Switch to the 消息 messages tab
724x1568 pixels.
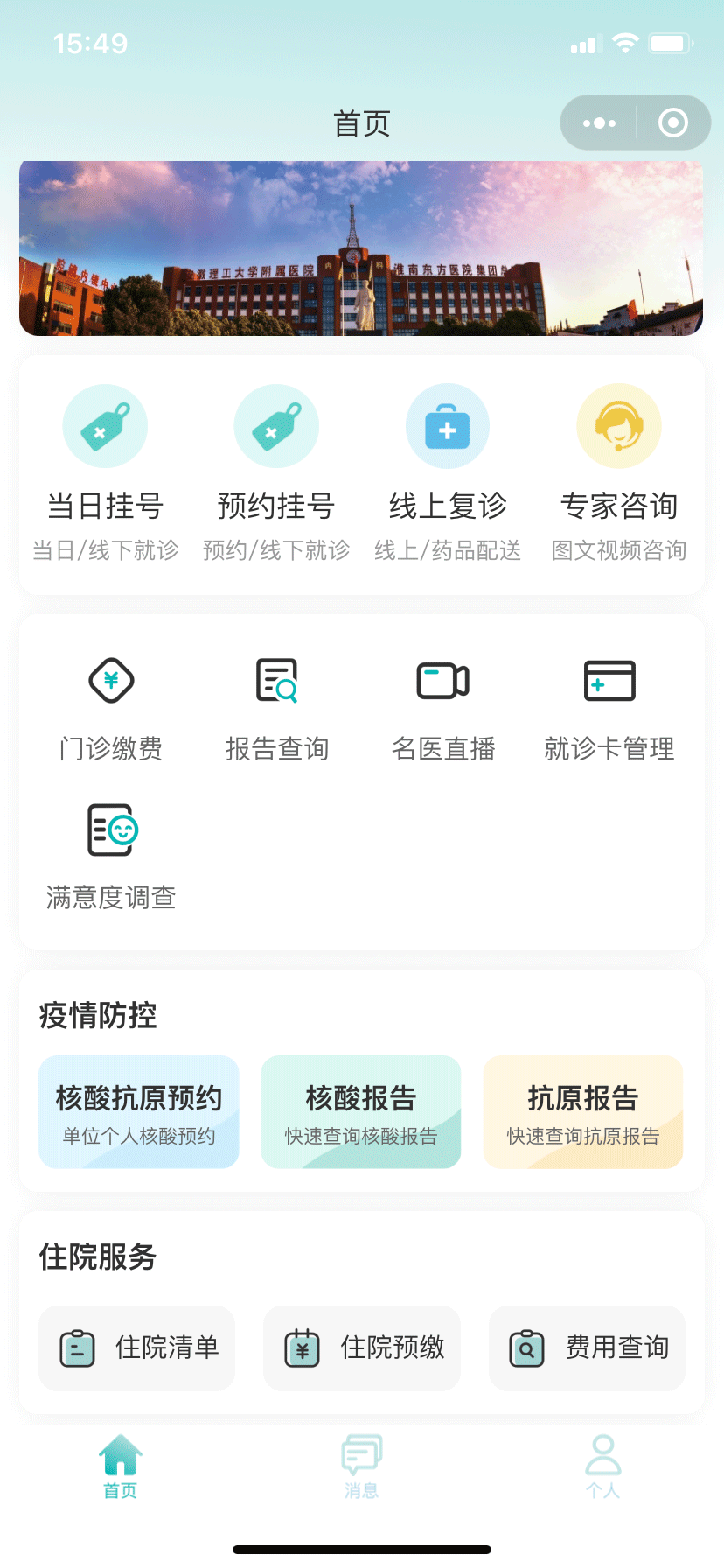click(x=361, y=1466)
